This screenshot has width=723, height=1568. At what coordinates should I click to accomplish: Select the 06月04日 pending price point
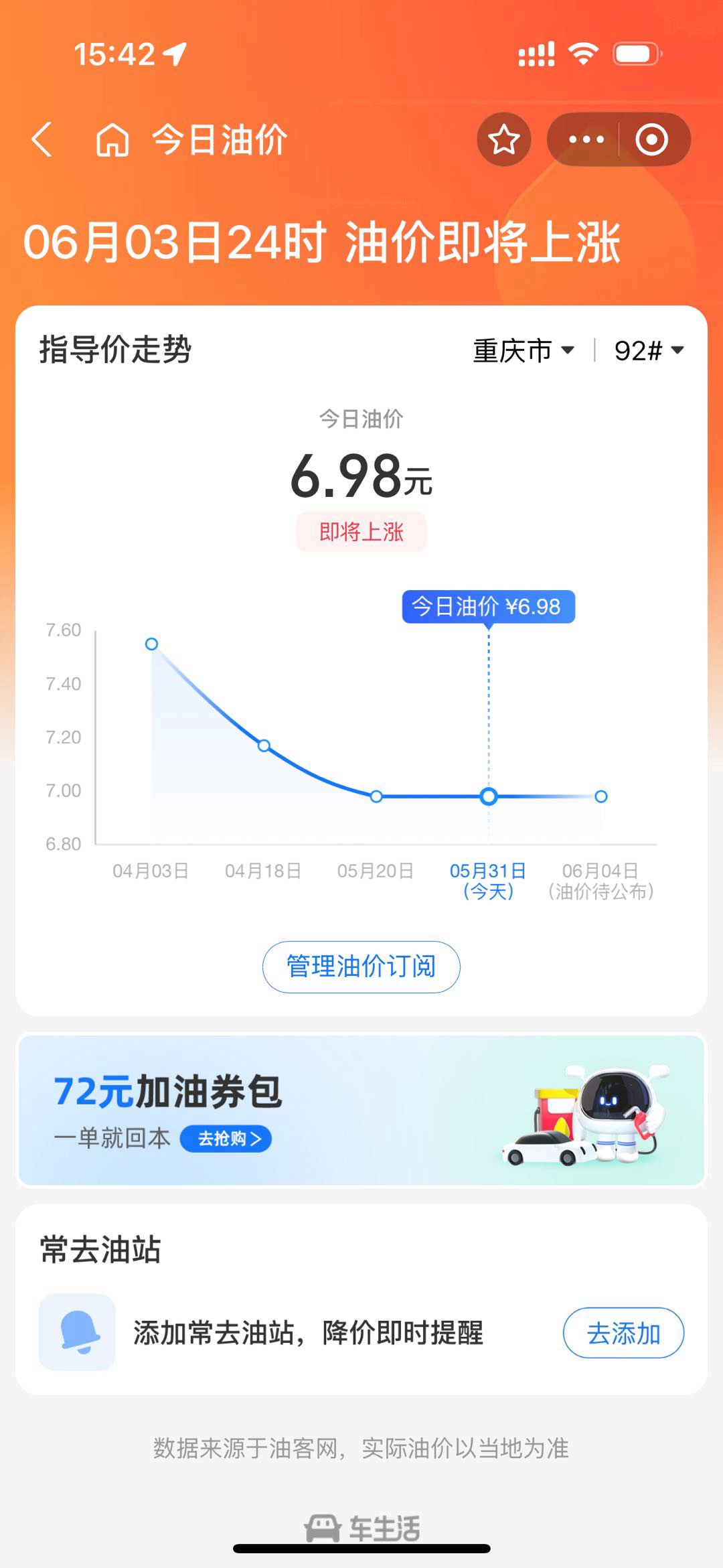click(601, 796)
